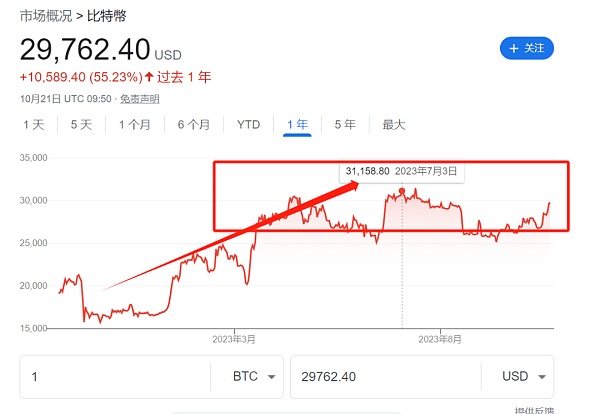The height and width of the screenshot is (414, 600).
Task: Edit the BTC amount field showing 1
Action: pos(115,377)
